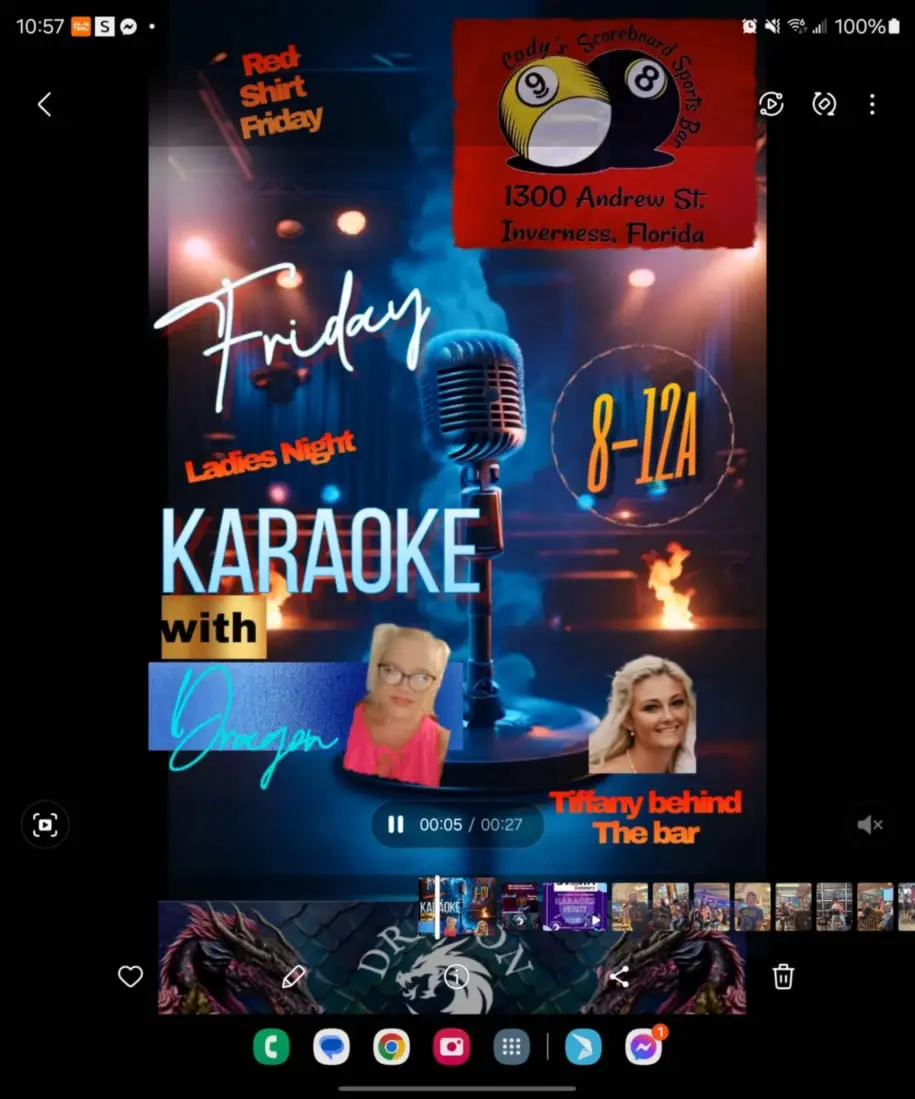View the video details info
915x1099 pixels.
point(457,977)
